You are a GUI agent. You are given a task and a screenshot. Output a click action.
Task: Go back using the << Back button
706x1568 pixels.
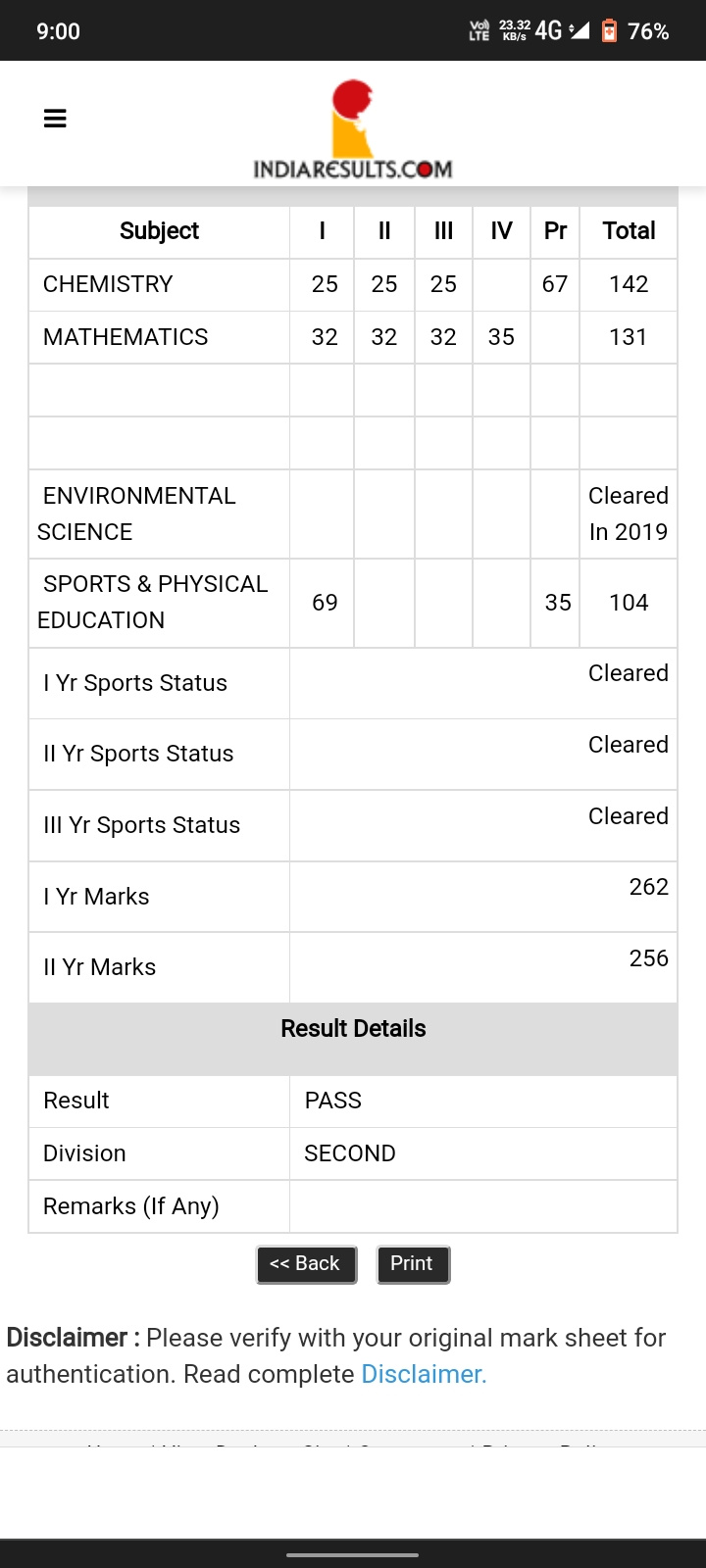pos(306,1264)
